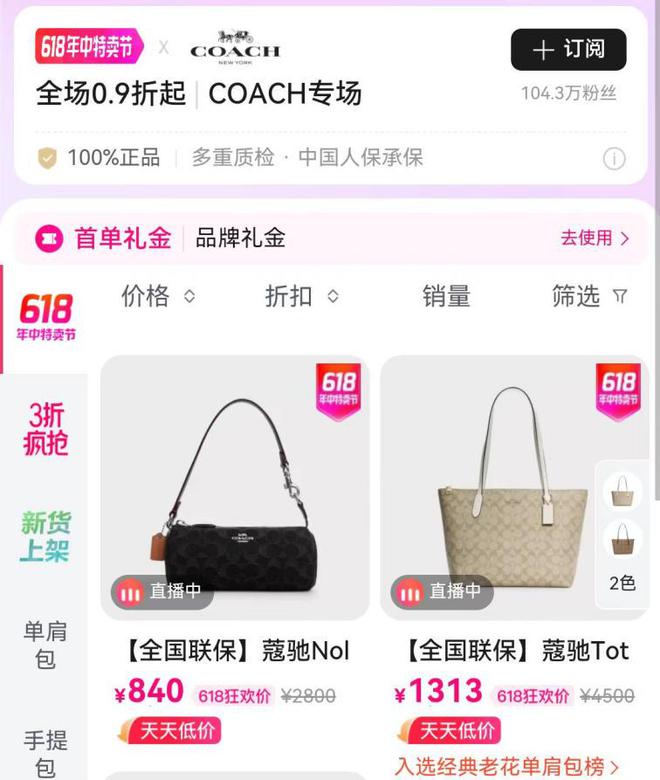Sort by 销量
Screen dimensions: 660x780
tap(446, 296)
